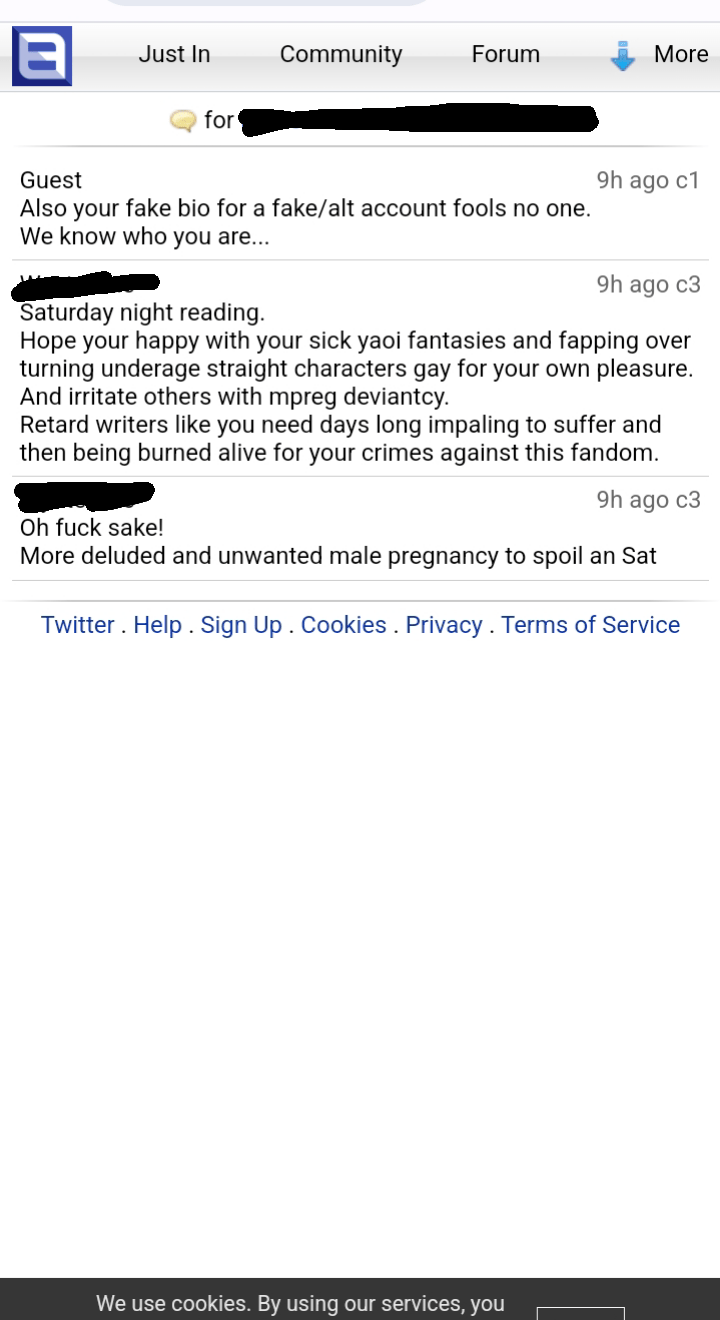Open the Just In section
The height and width of the screenshot is (1320, 720).
pyautogui.click(x=174, y=54)
